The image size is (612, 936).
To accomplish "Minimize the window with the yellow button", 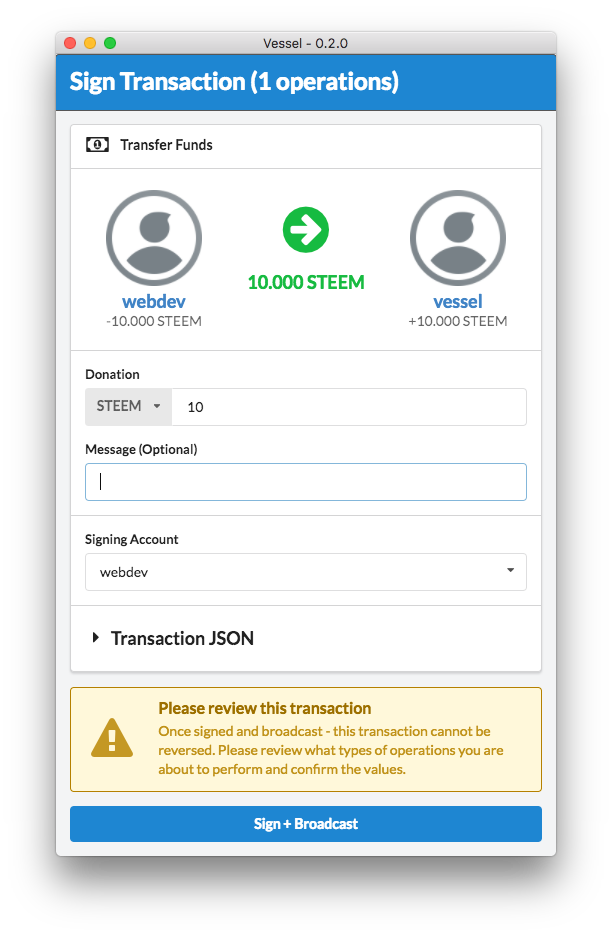I will (90, 43).
